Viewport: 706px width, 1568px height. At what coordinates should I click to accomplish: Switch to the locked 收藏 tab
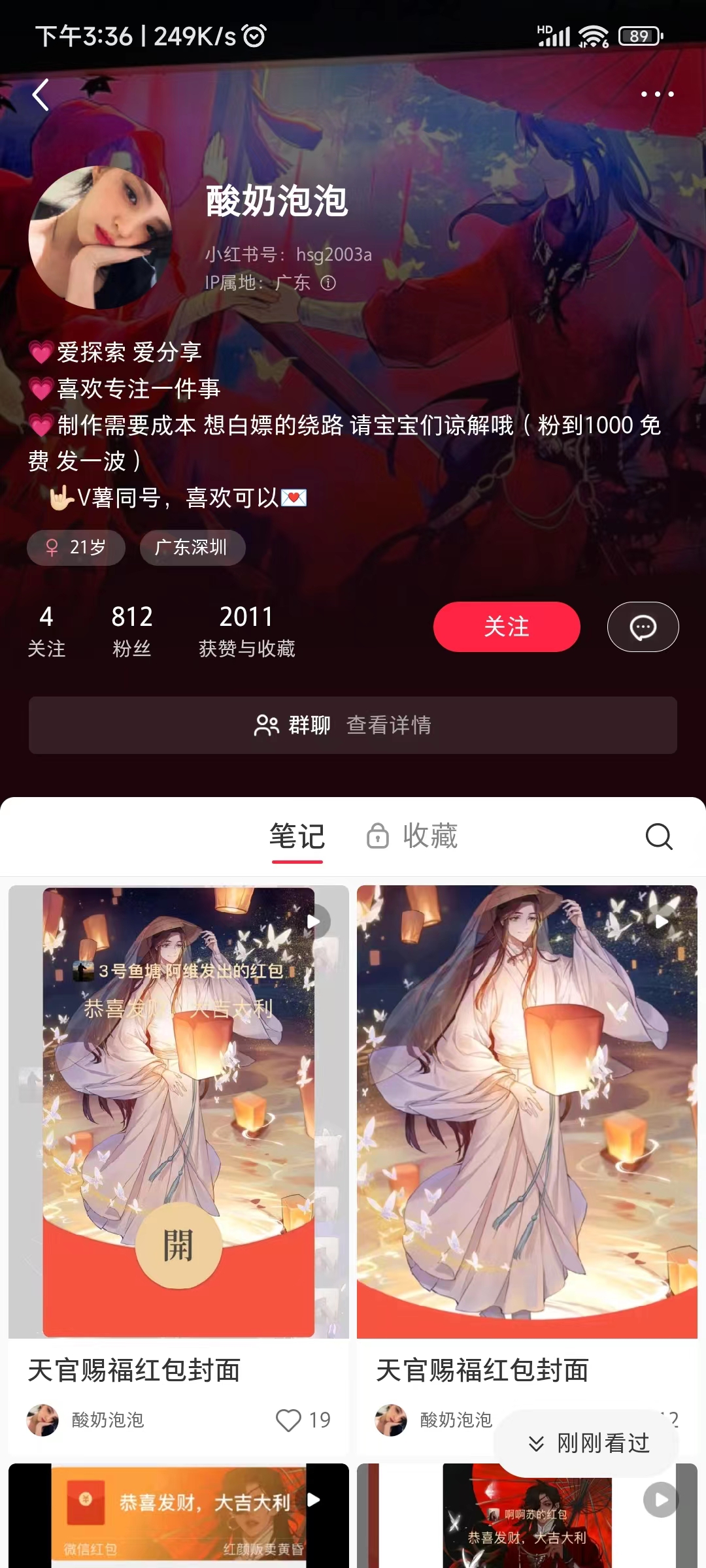(x=413, y=836)
